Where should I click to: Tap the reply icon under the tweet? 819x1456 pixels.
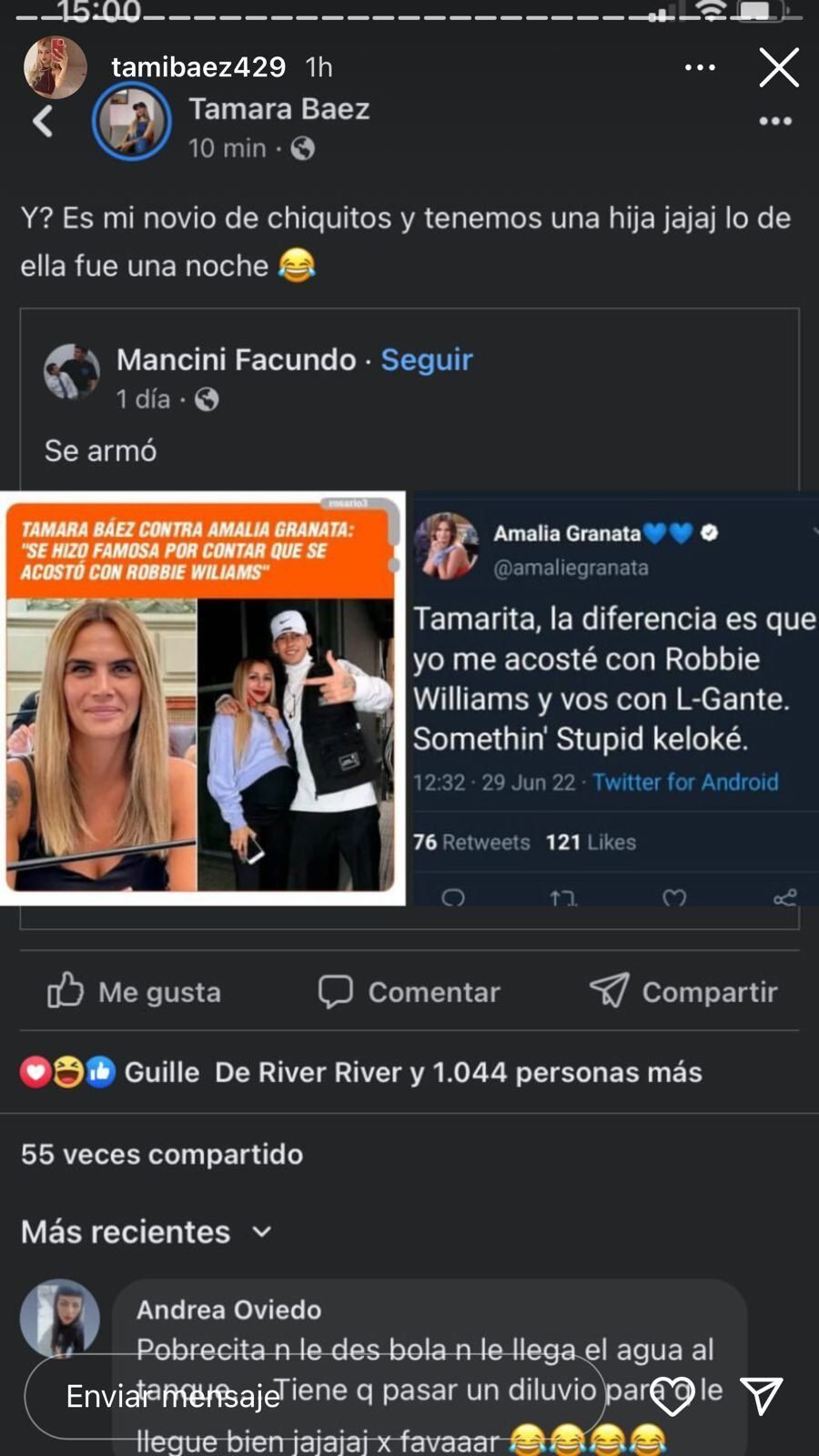click(x=452, y=899)
